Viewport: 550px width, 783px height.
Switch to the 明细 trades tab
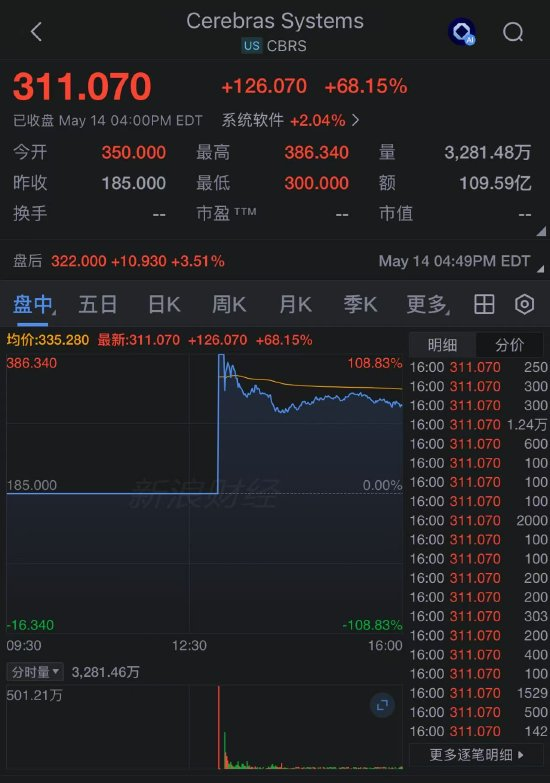coord(442,345)
